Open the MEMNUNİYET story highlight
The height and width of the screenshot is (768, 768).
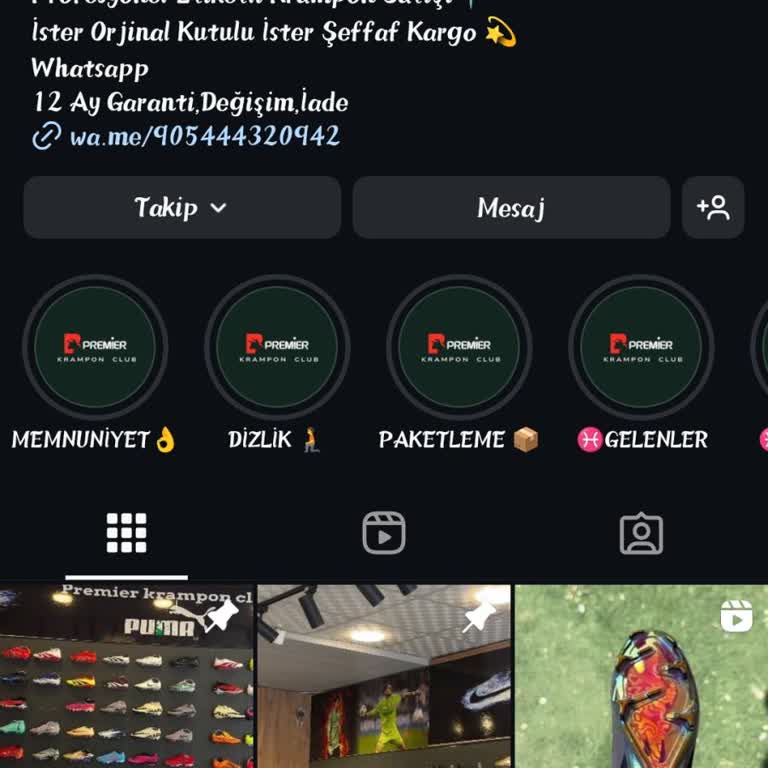[x=95, y=347]
